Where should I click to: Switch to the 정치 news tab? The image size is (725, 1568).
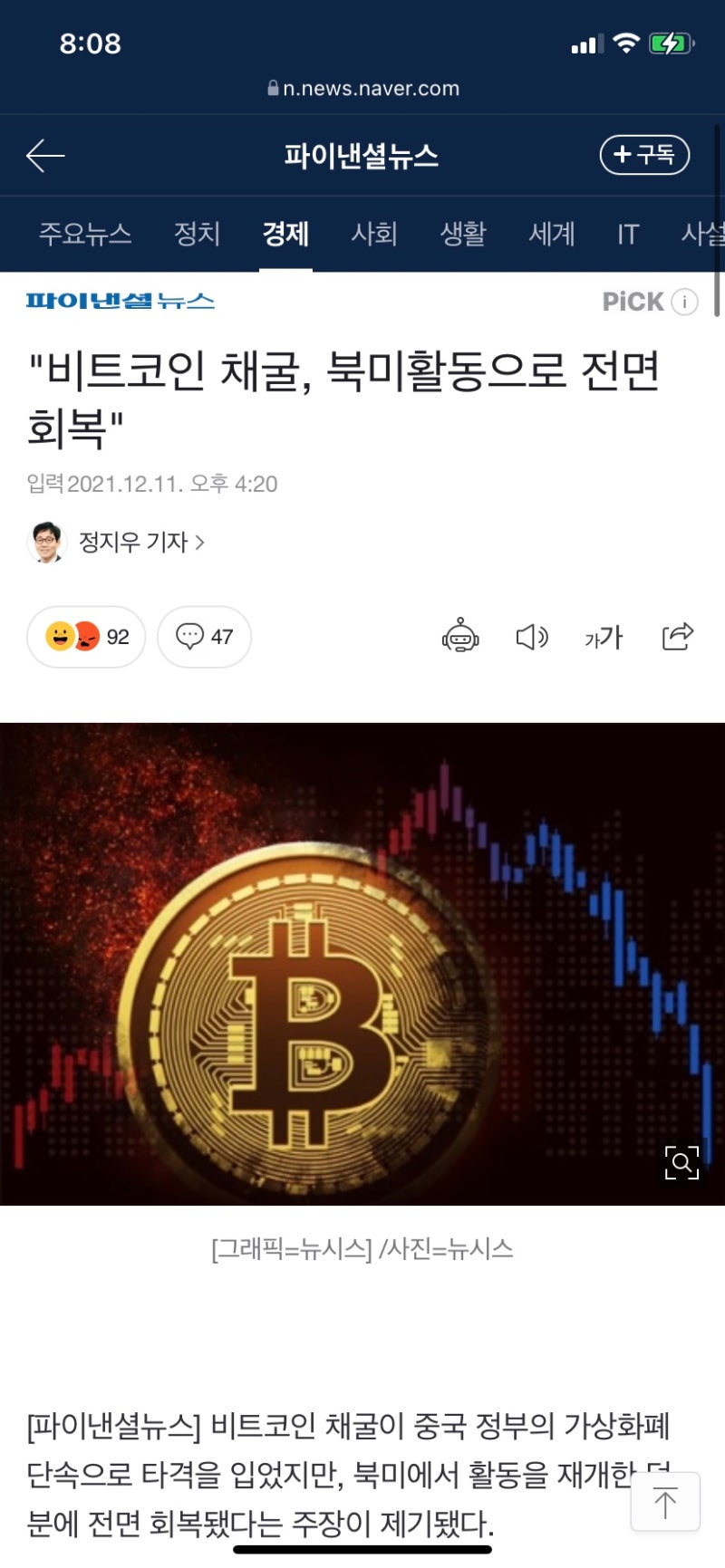[197, 235]
